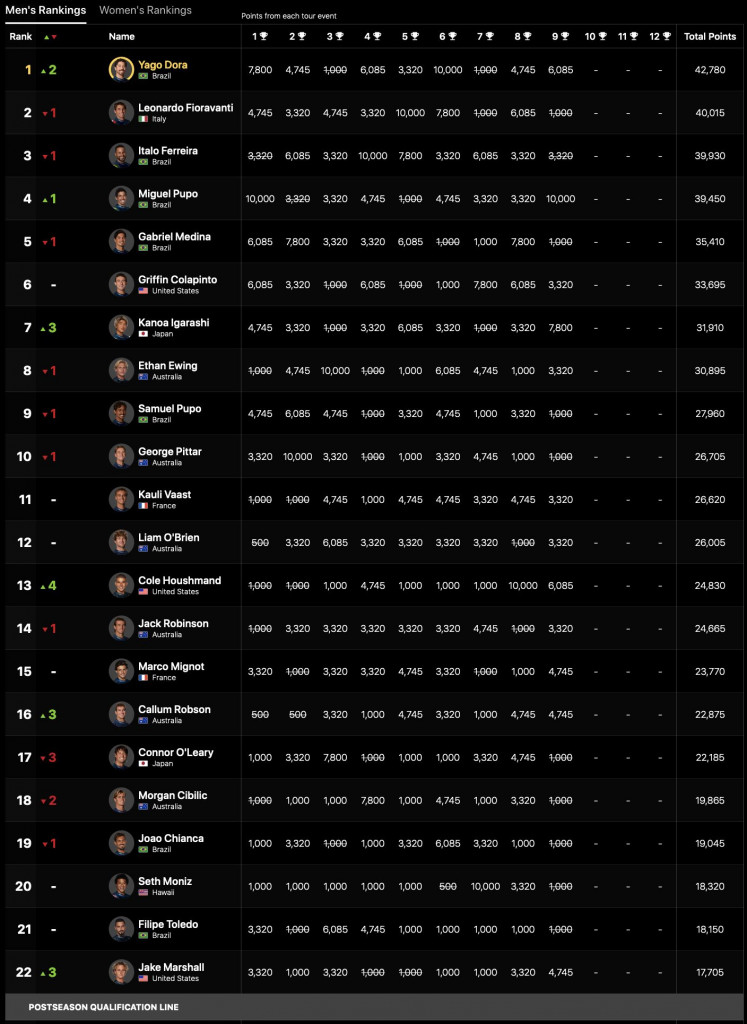This screenshot has height=1024, width=747.
Task: Open tour event 9 trophy column header
Action: coord(560,37)
